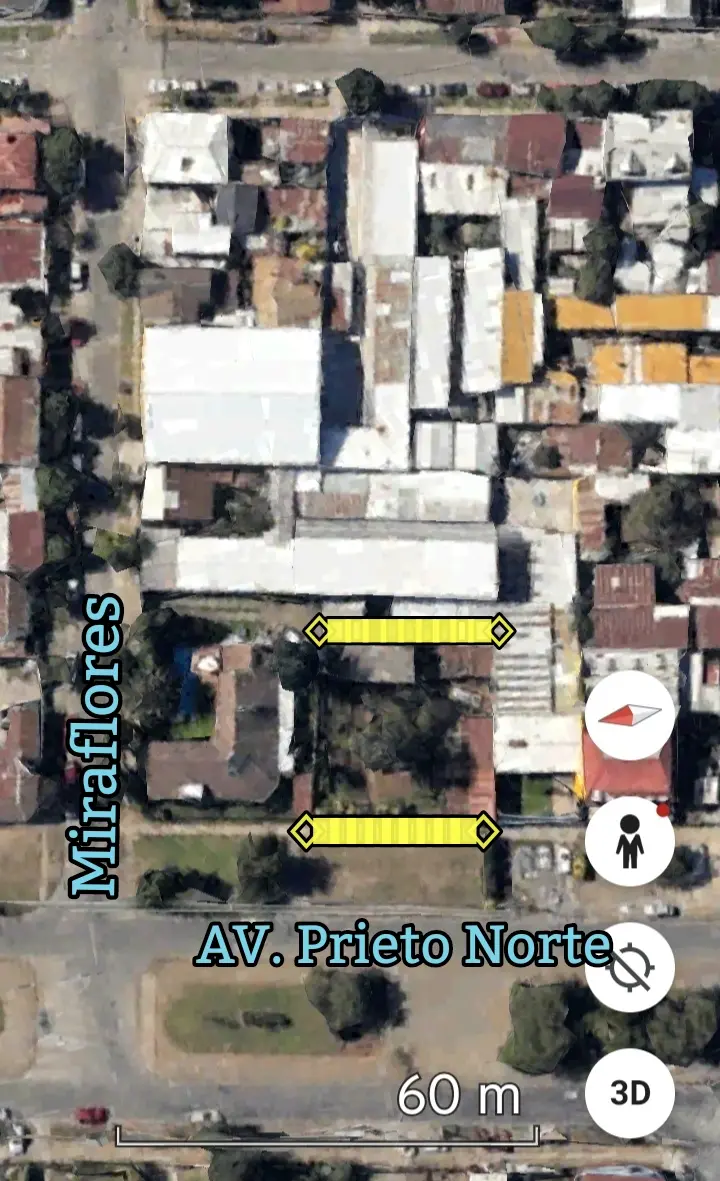Tap the compass to reset north

(x=630, y=715)
